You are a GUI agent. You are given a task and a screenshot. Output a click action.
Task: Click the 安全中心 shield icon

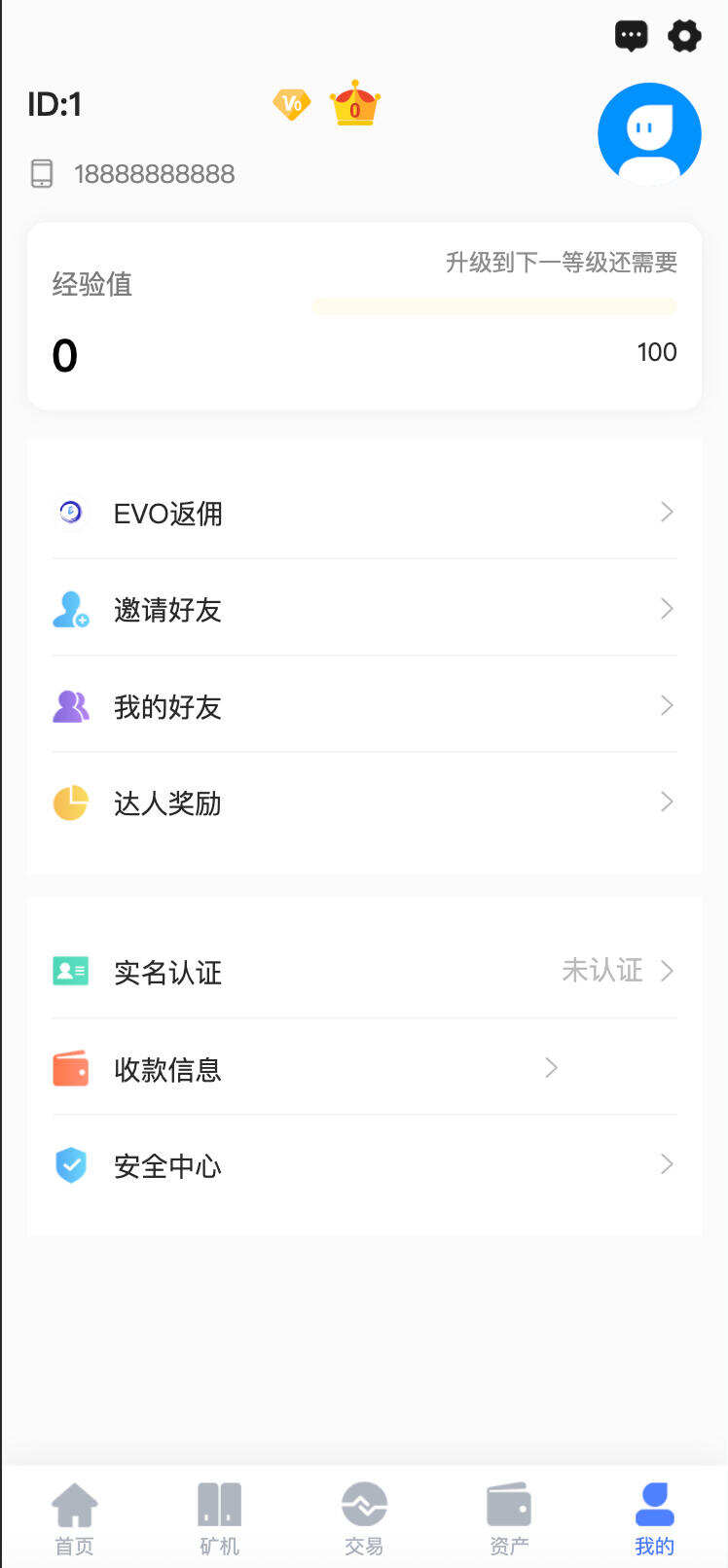(70, 1165)
